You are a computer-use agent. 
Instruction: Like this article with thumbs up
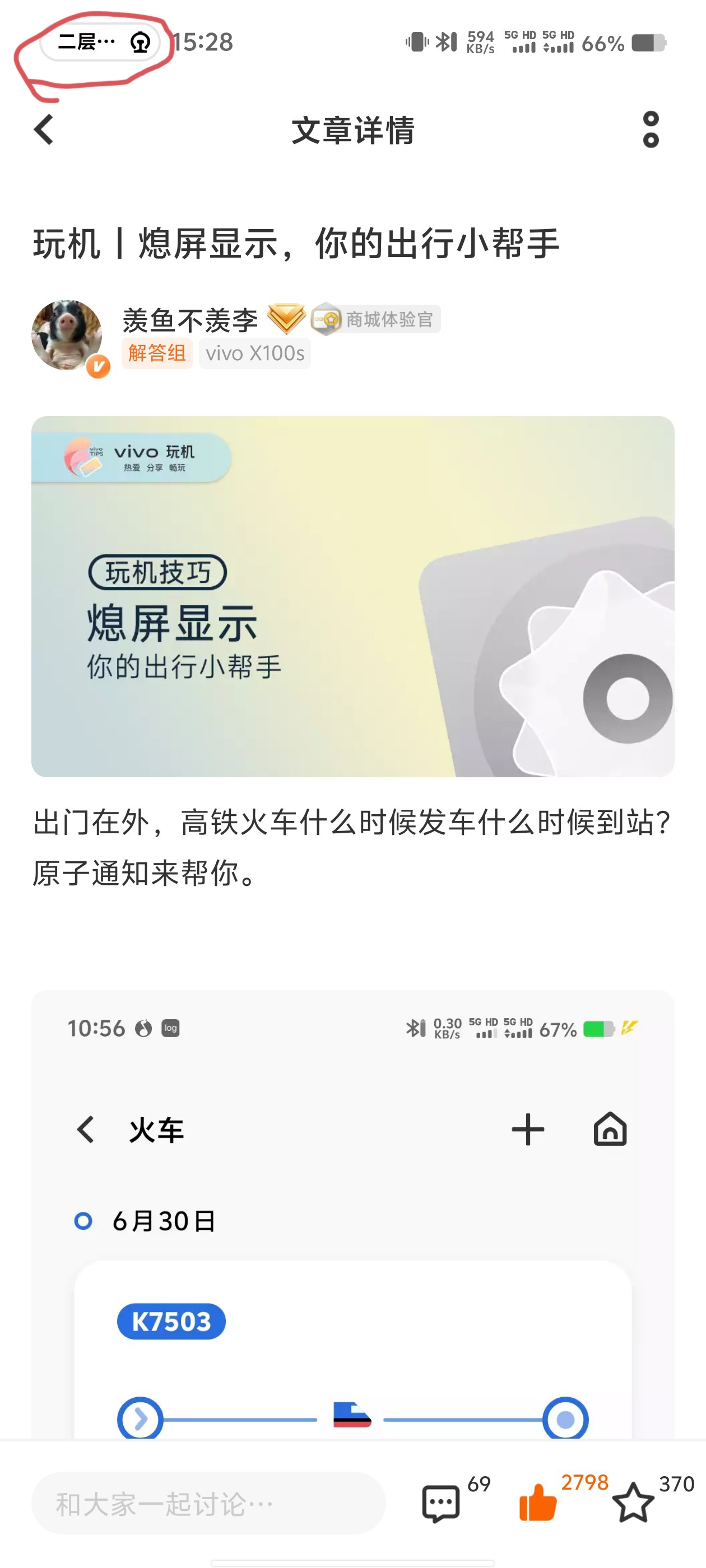[538, 1502]
